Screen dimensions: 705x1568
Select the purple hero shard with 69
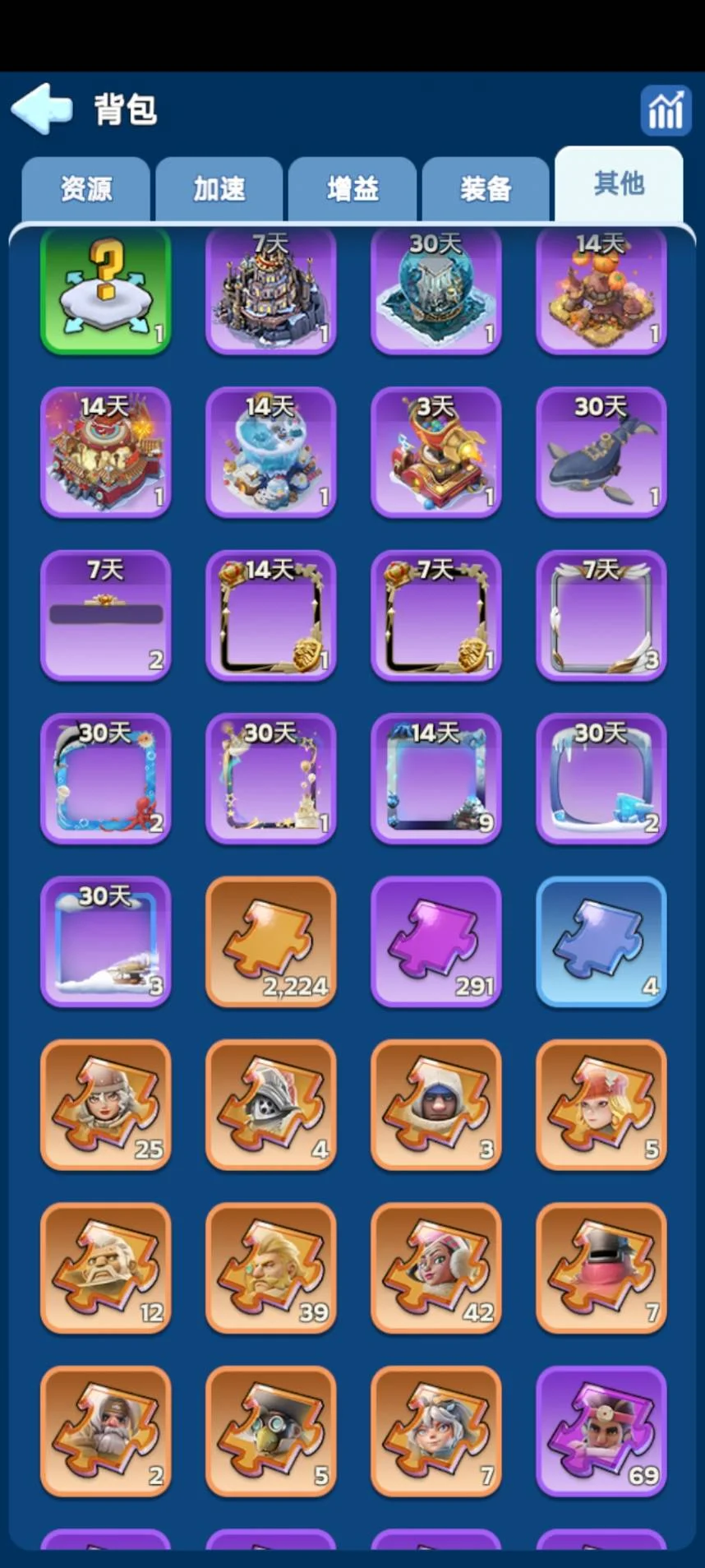(601, 1430)
